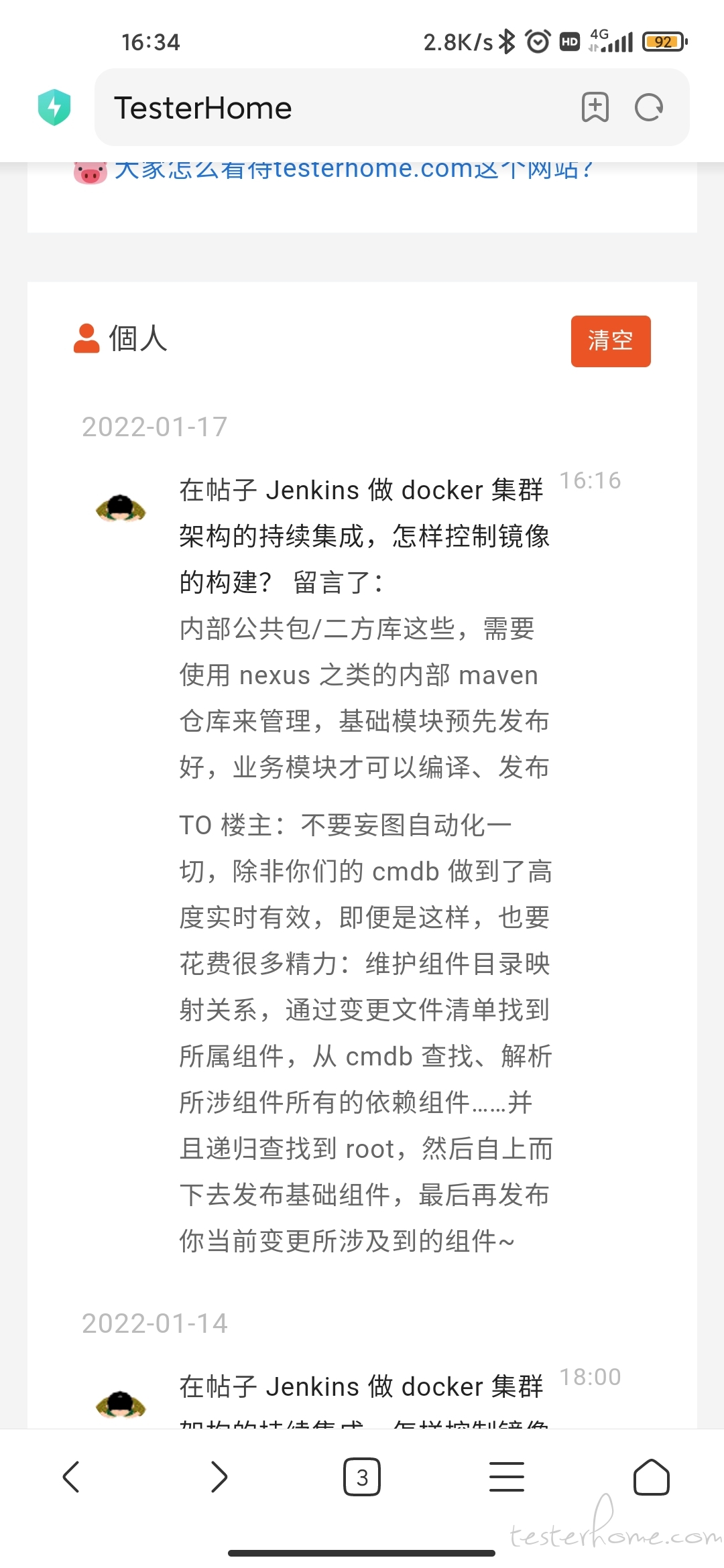Open the TesterHome address bar

click(322, 108)
